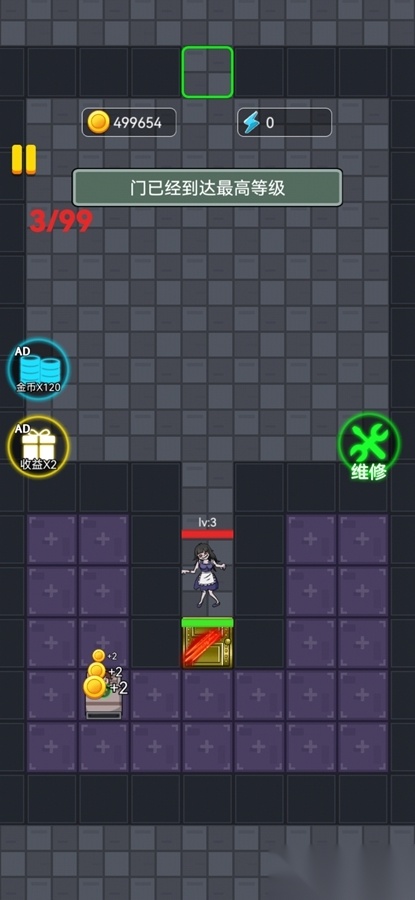Image resolution: width=415 pixels, height=900 pixels.
Task: Pause the game
Action: point(24,159)
